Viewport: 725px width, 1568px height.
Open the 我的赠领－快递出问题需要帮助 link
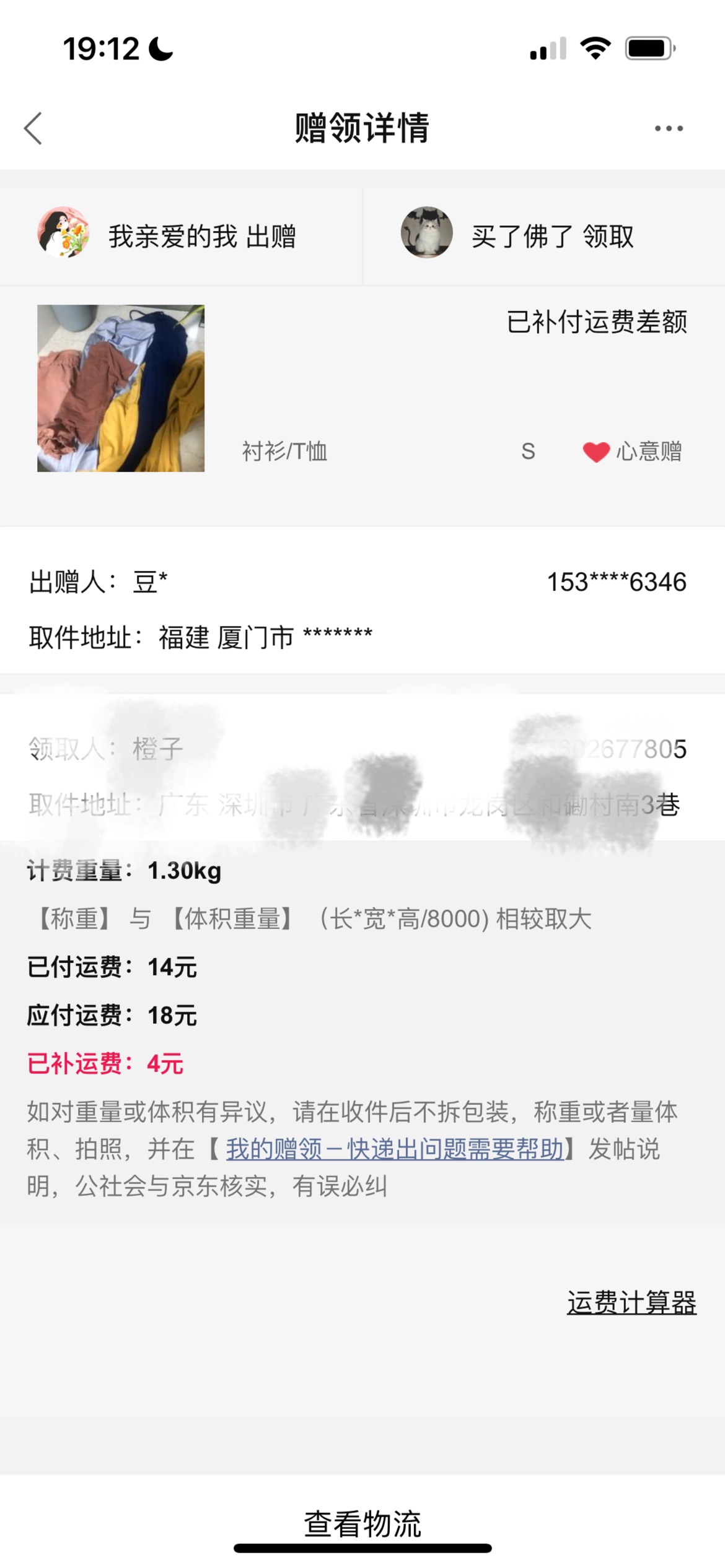coord(395,1149)
